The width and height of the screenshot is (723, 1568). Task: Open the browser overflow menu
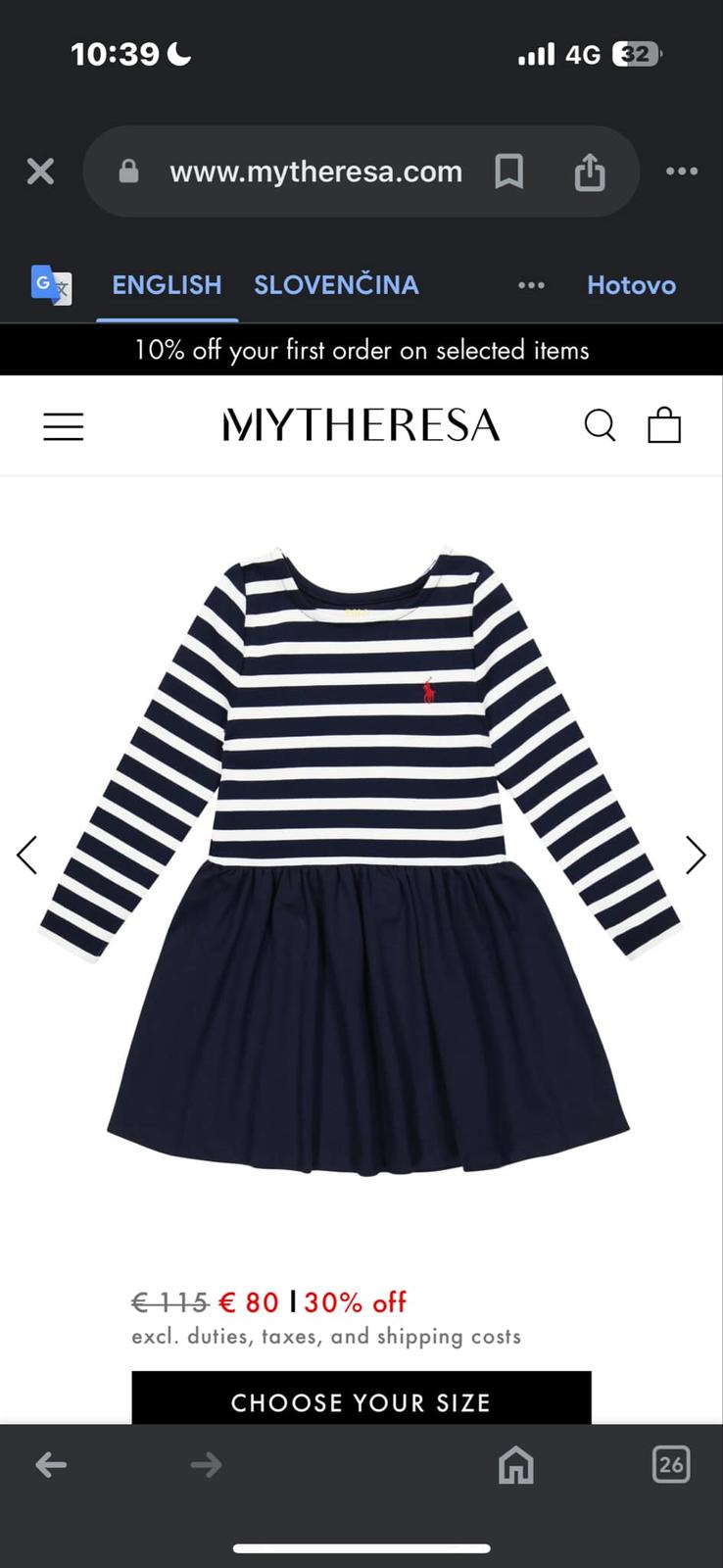682,171
